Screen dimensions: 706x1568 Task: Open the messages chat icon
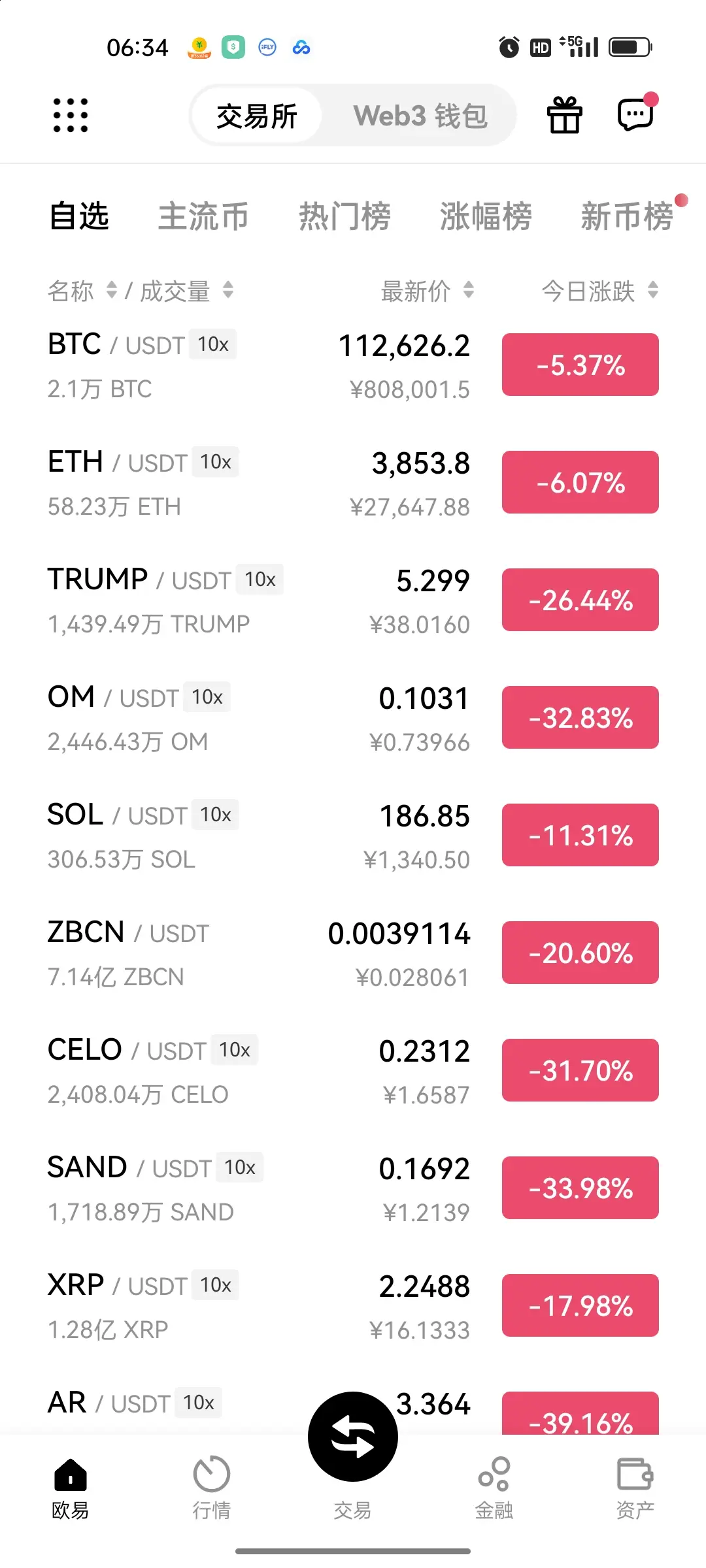pos(635,115)
